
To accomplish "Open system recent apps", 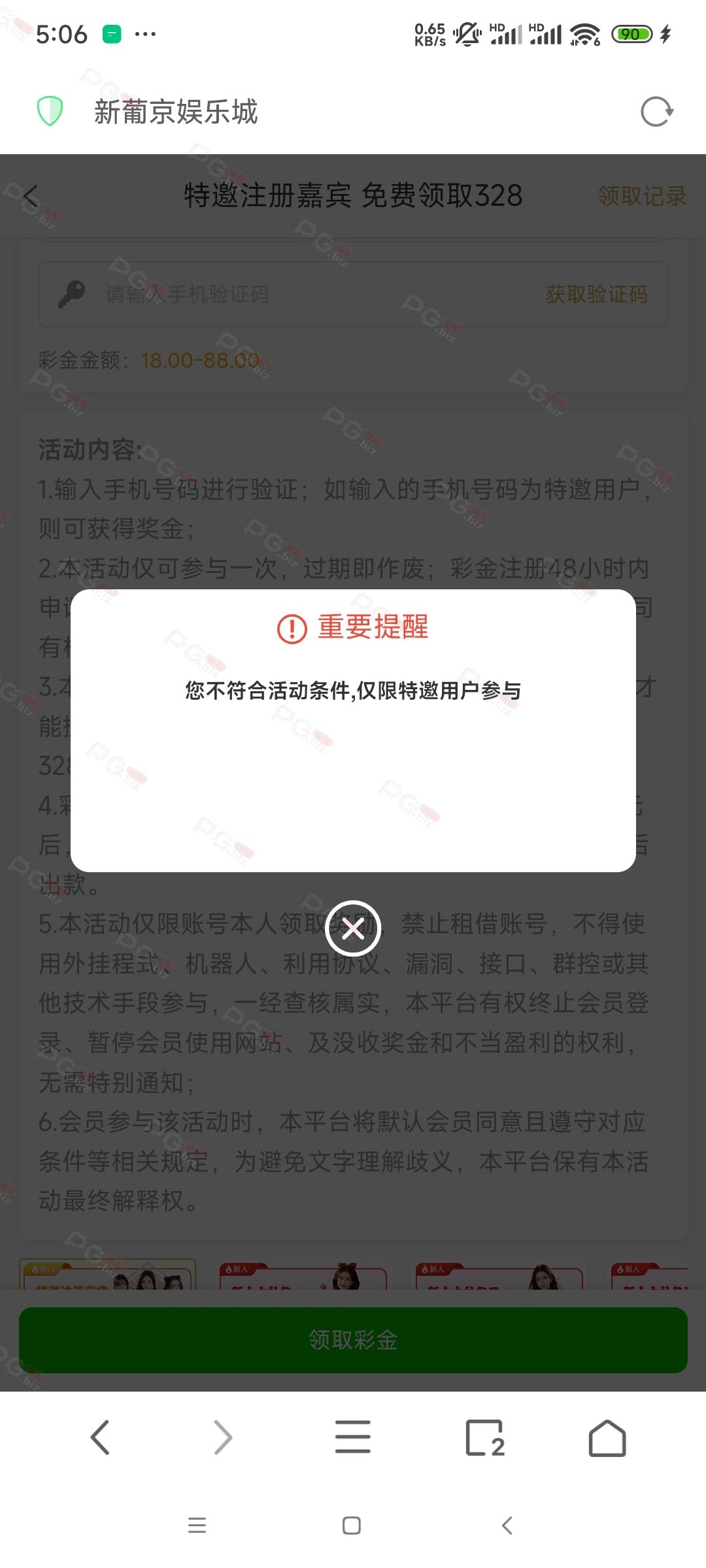I will pyautogui.click(x=197, y=1526).
